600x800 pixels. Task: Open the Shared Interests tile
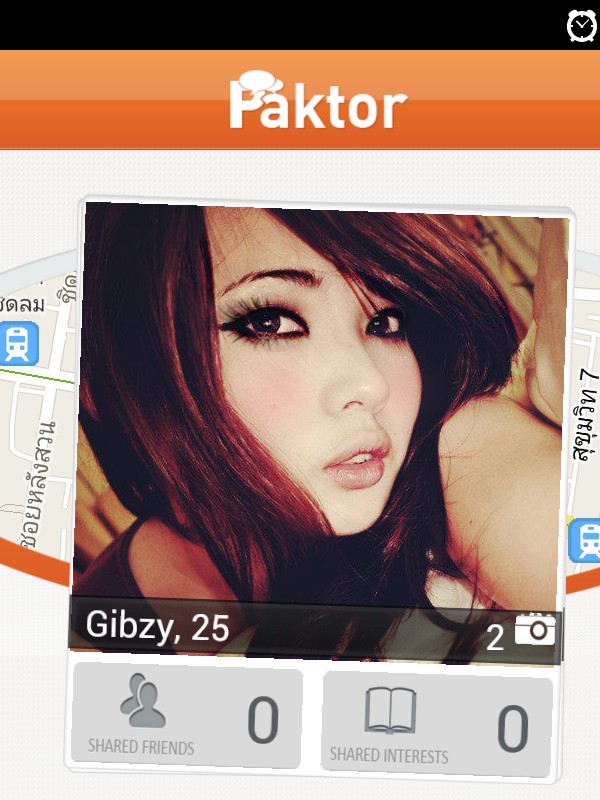[x=437, y=723]
